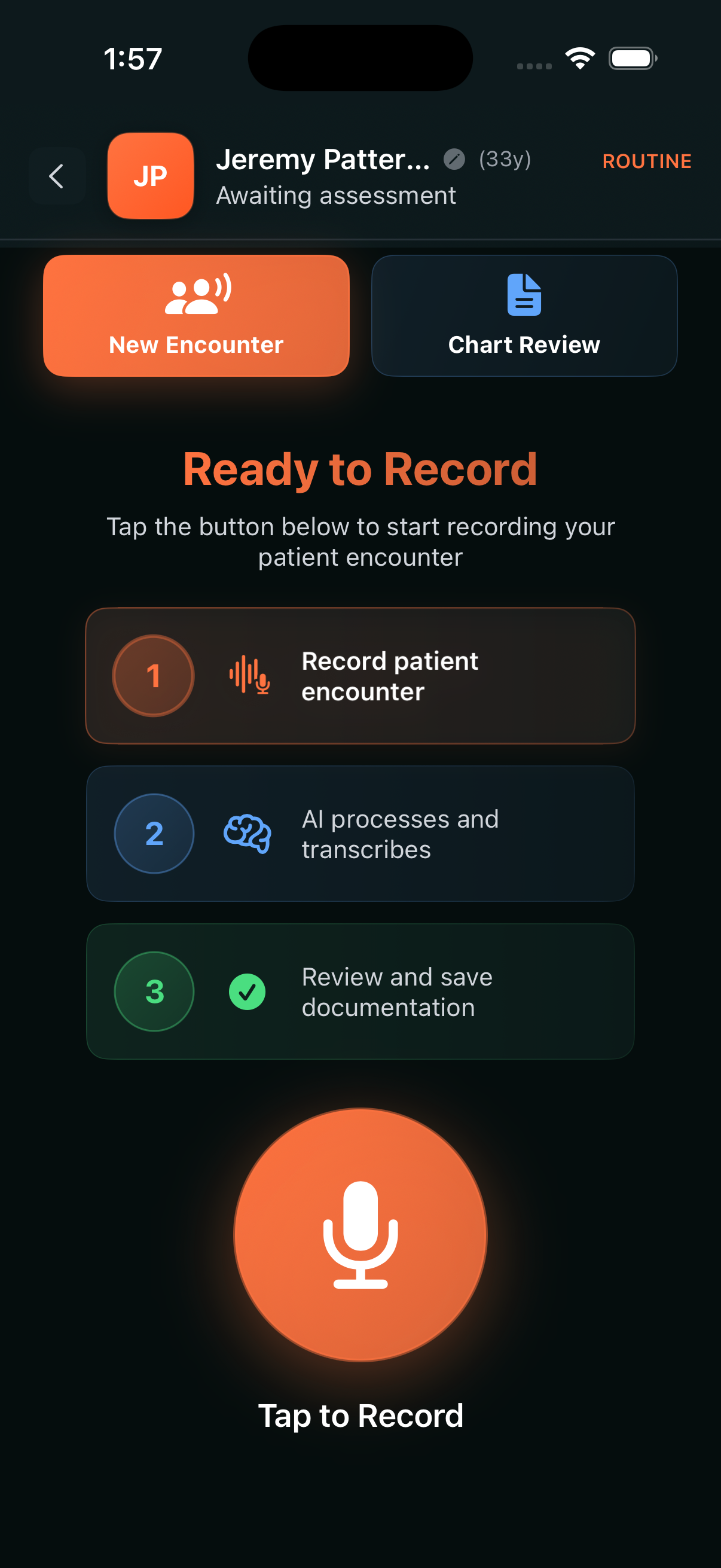Image resolution: width=721 pixels, height=1568 pixels.
Task: Start recording with the microphone button
Action: point(360,1234)
